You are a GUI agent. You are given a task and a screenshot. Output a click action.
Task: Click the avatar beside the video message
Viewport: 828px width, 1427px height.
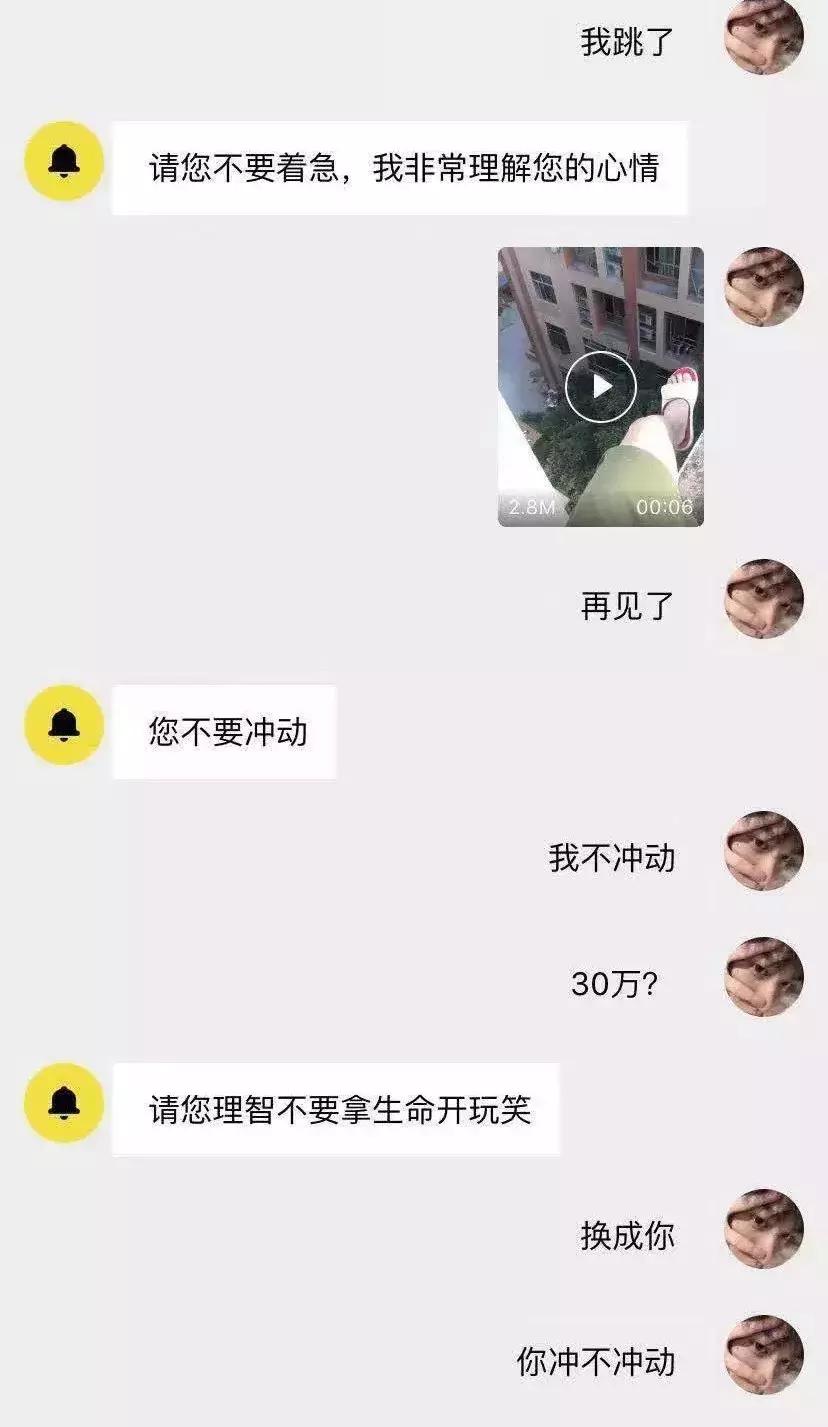point(766,287)
